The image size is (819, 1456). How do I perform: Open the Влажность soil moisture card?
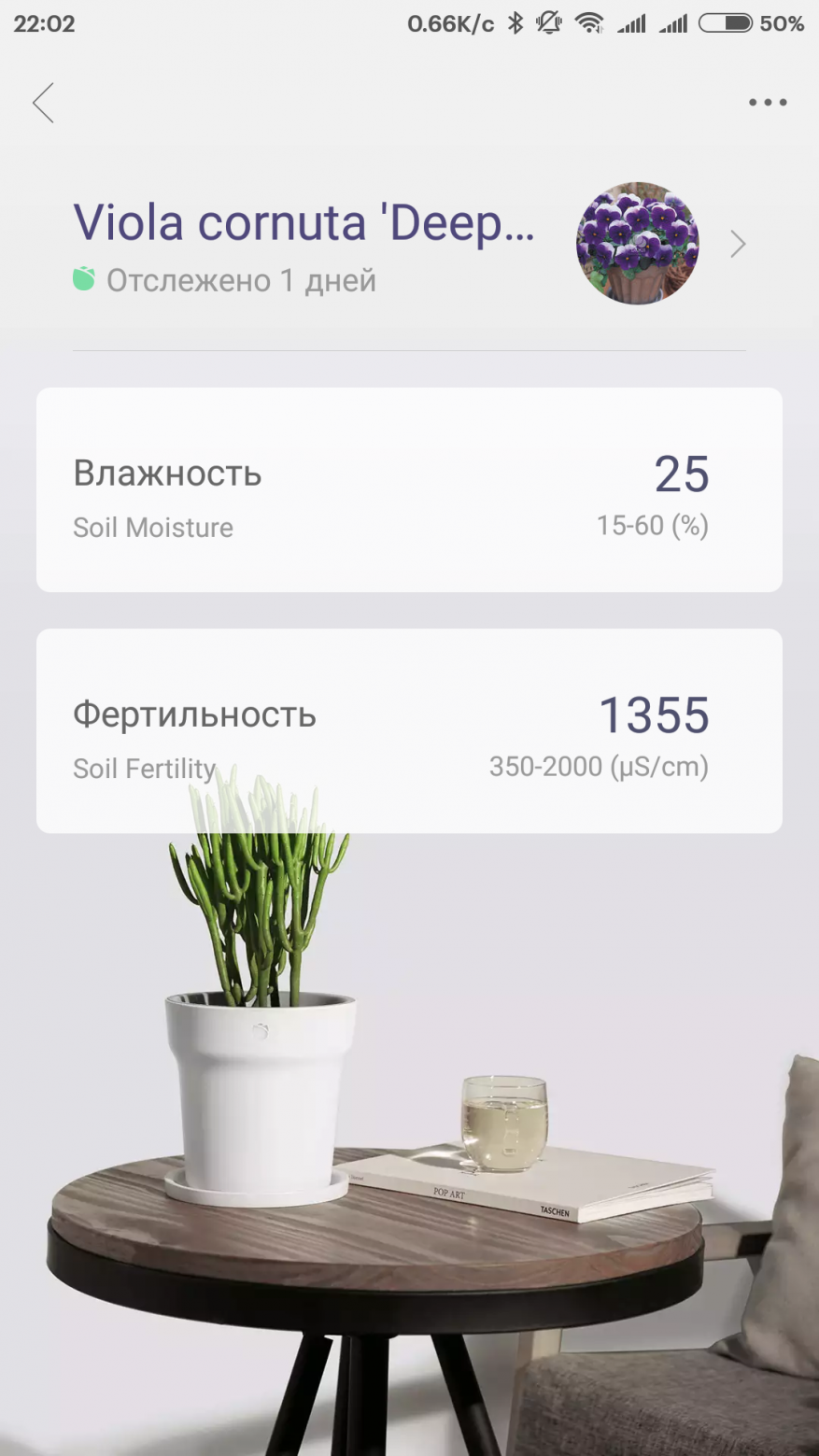click(x=409, y=490)
